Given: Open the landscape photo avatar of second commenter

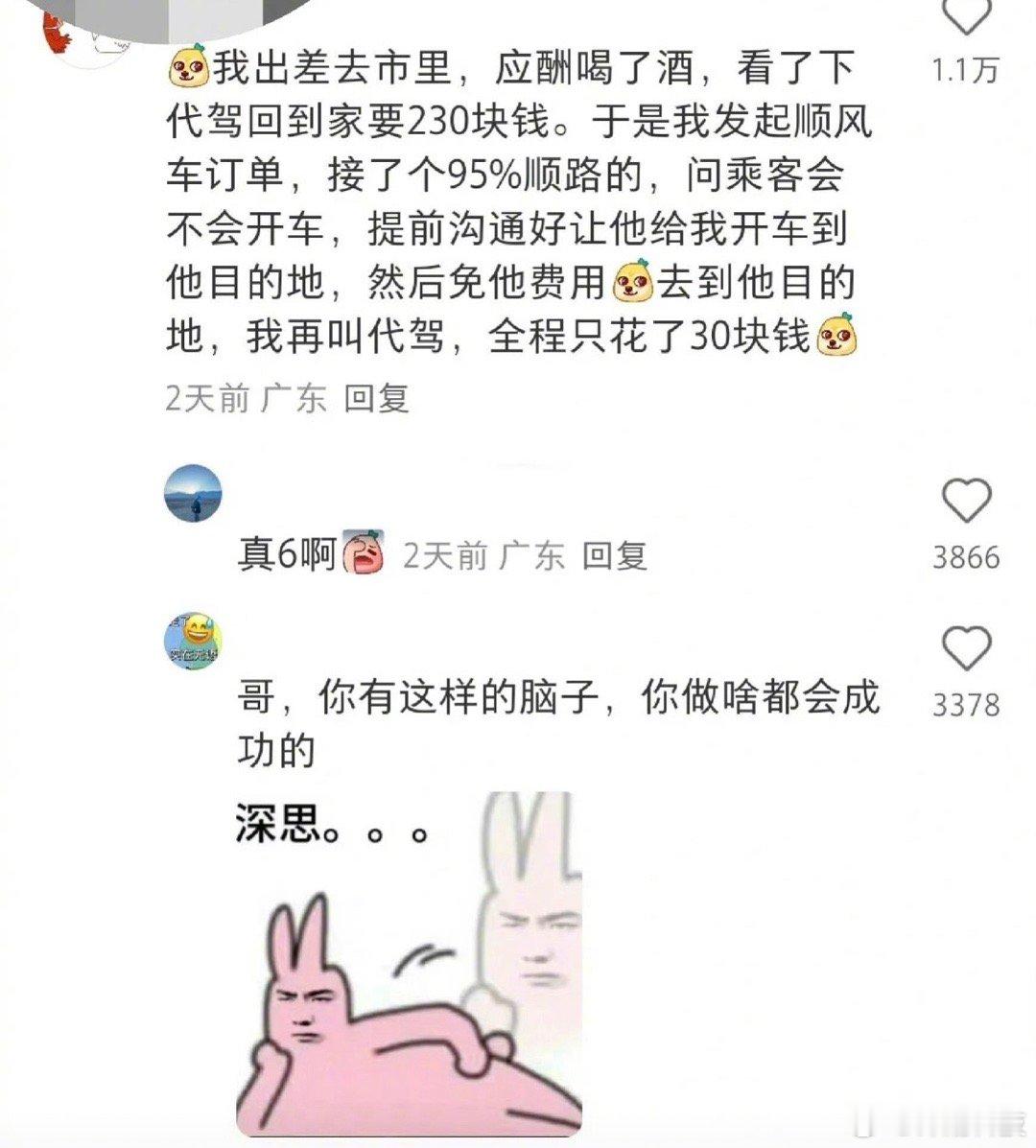Looking at the screenshot, I should (193, 494).
